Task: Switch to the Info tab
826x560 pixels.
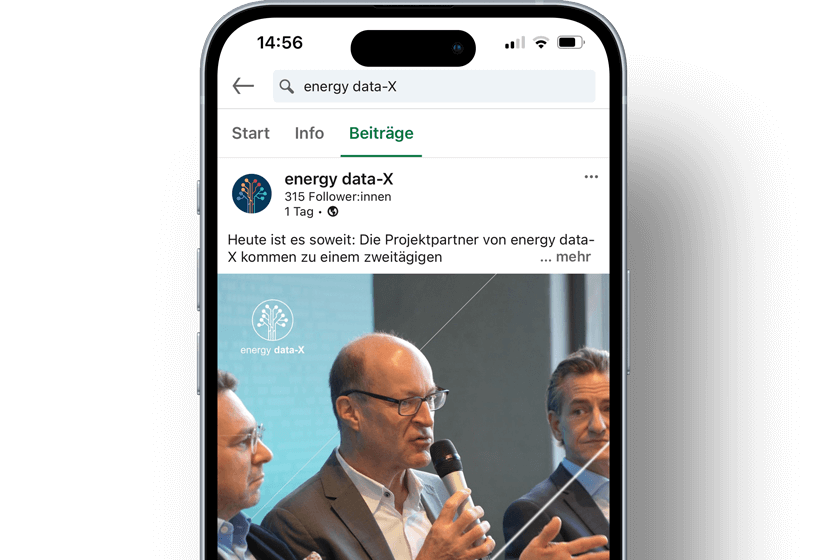Action: tap(309, 133)
